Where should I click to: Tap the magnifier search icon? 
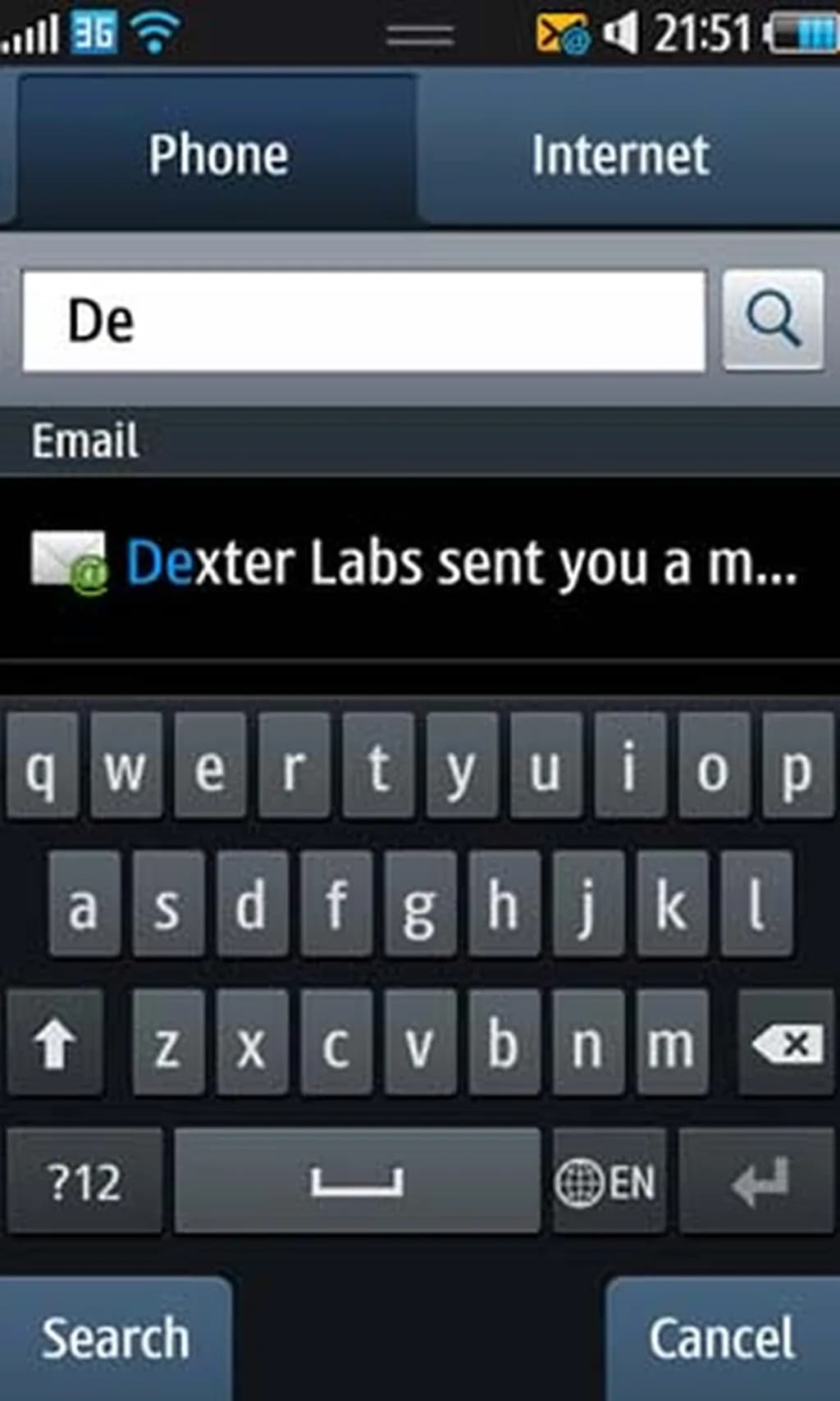tap(773, 320)
